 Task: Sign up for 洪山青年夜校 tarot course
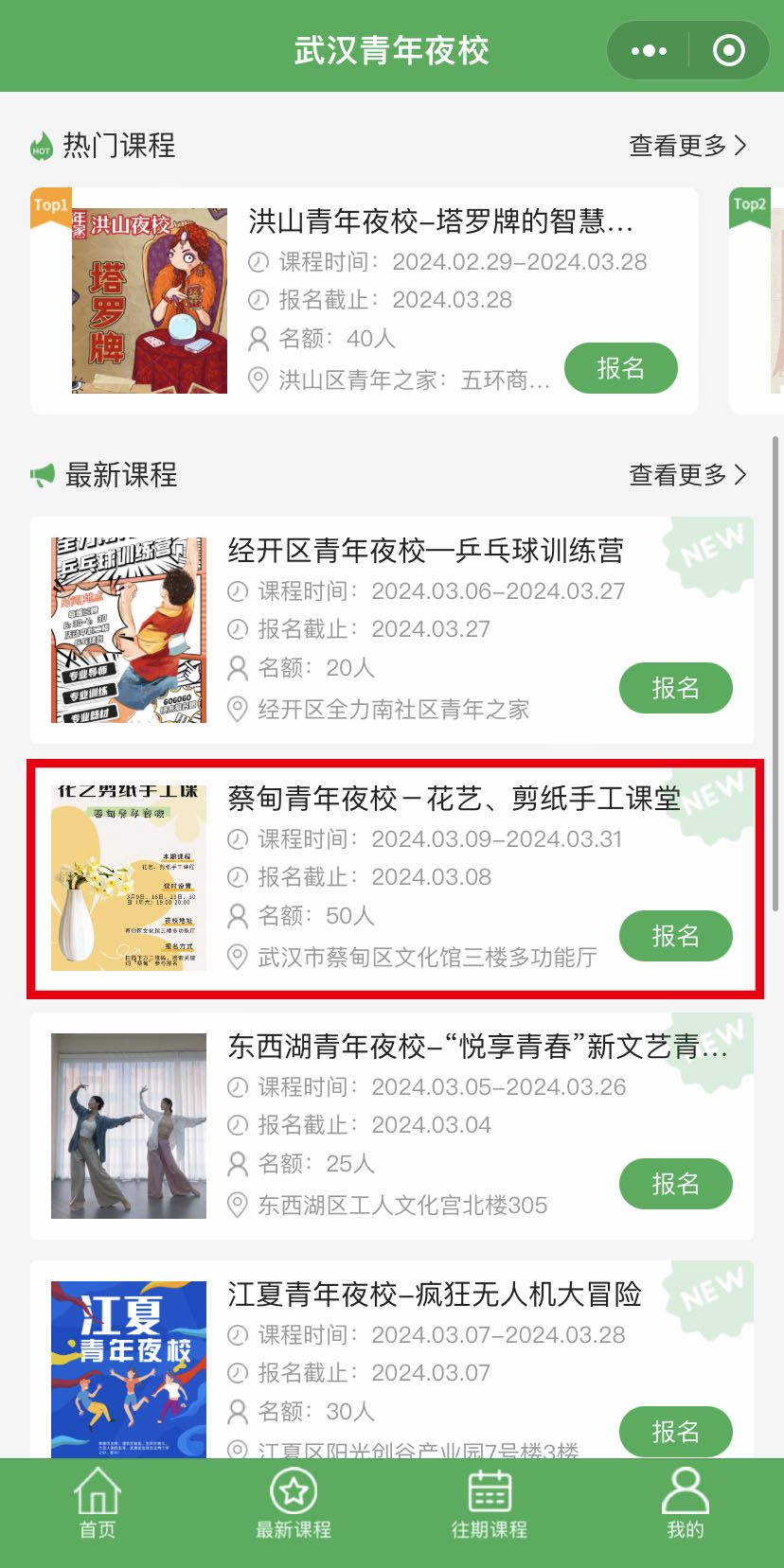point(620,368)
